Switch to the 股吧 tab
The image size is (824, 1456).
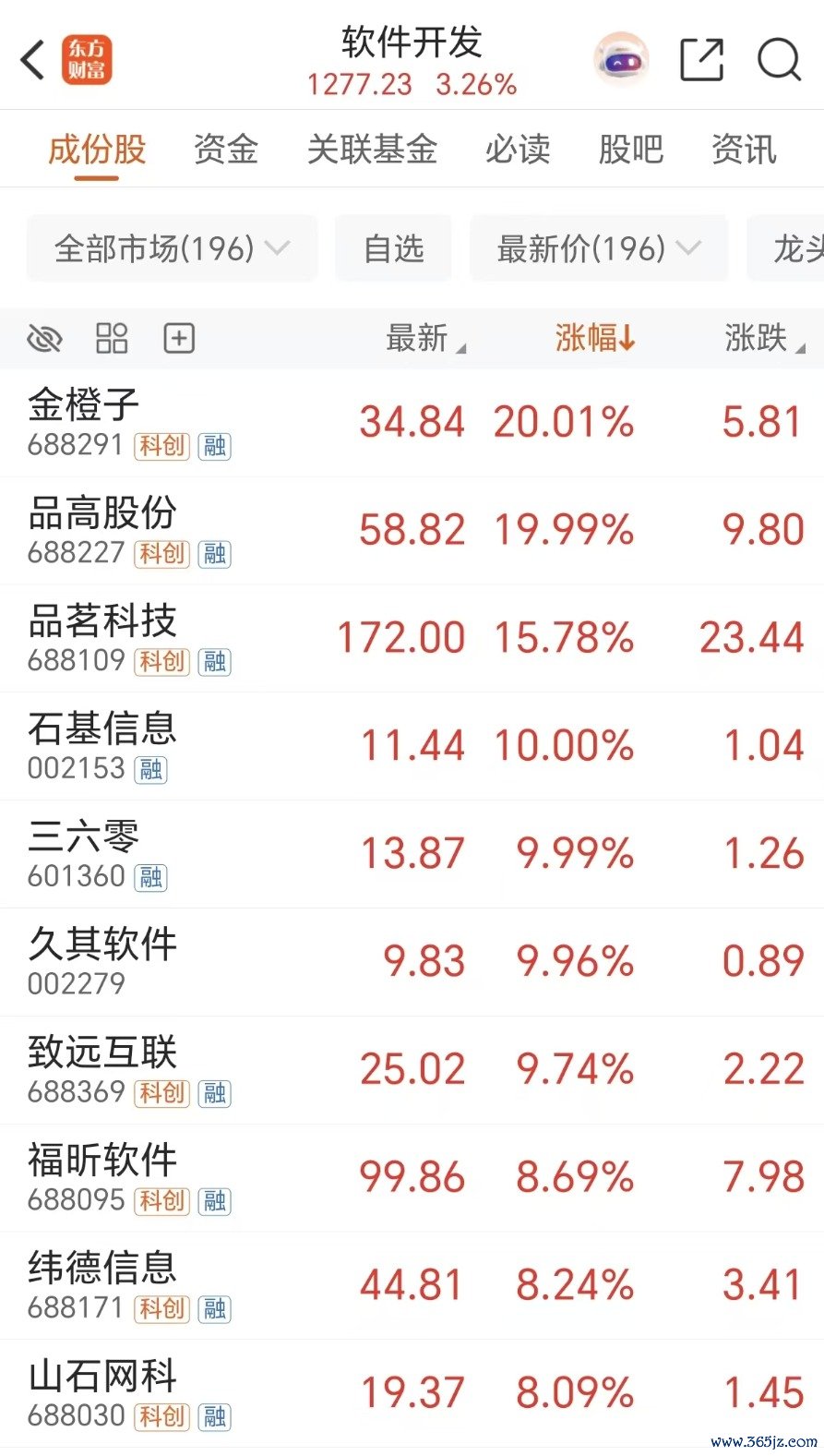click(631, 150)
